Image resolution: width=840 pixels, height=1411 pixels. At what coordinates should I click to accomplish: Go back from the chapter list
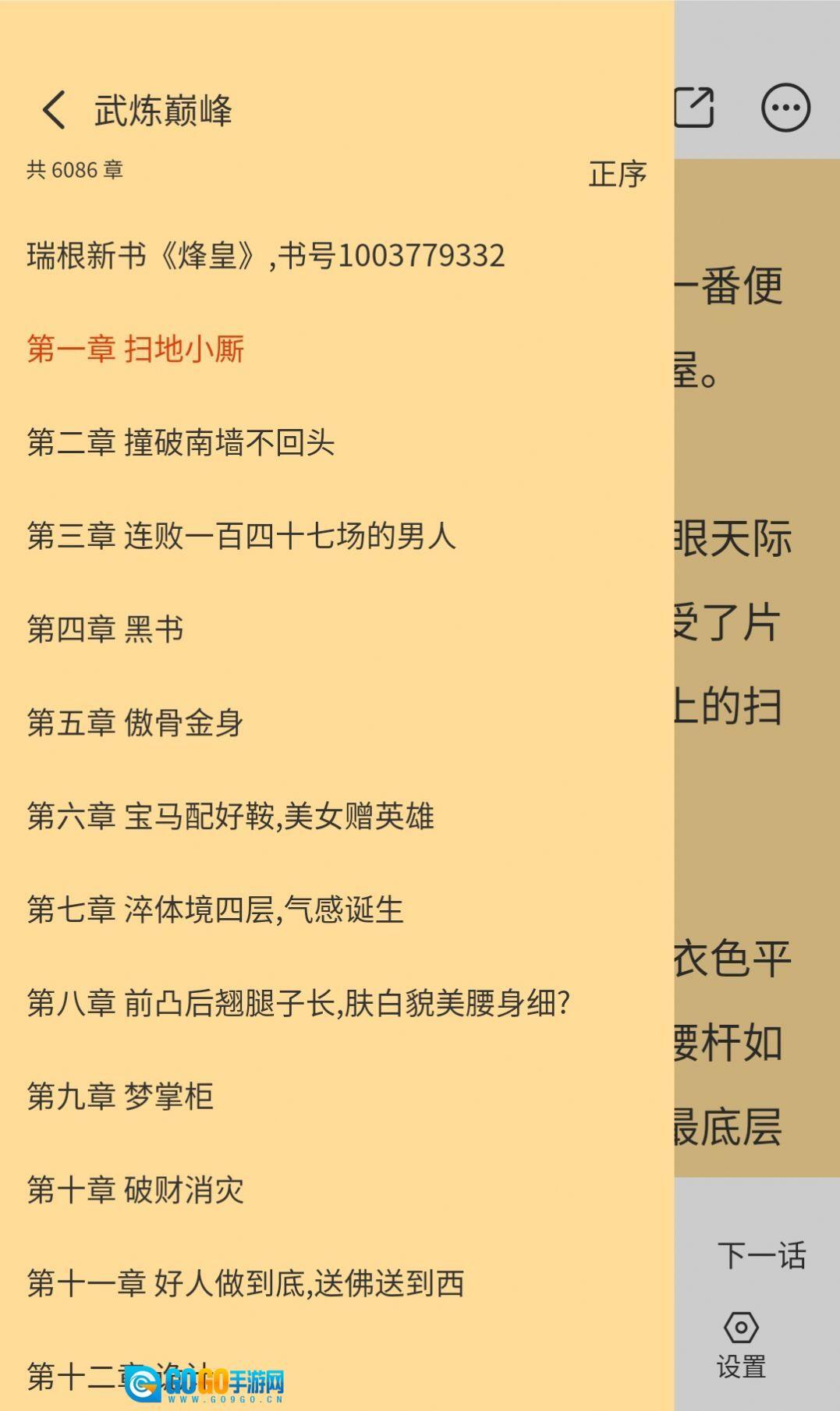53,110
